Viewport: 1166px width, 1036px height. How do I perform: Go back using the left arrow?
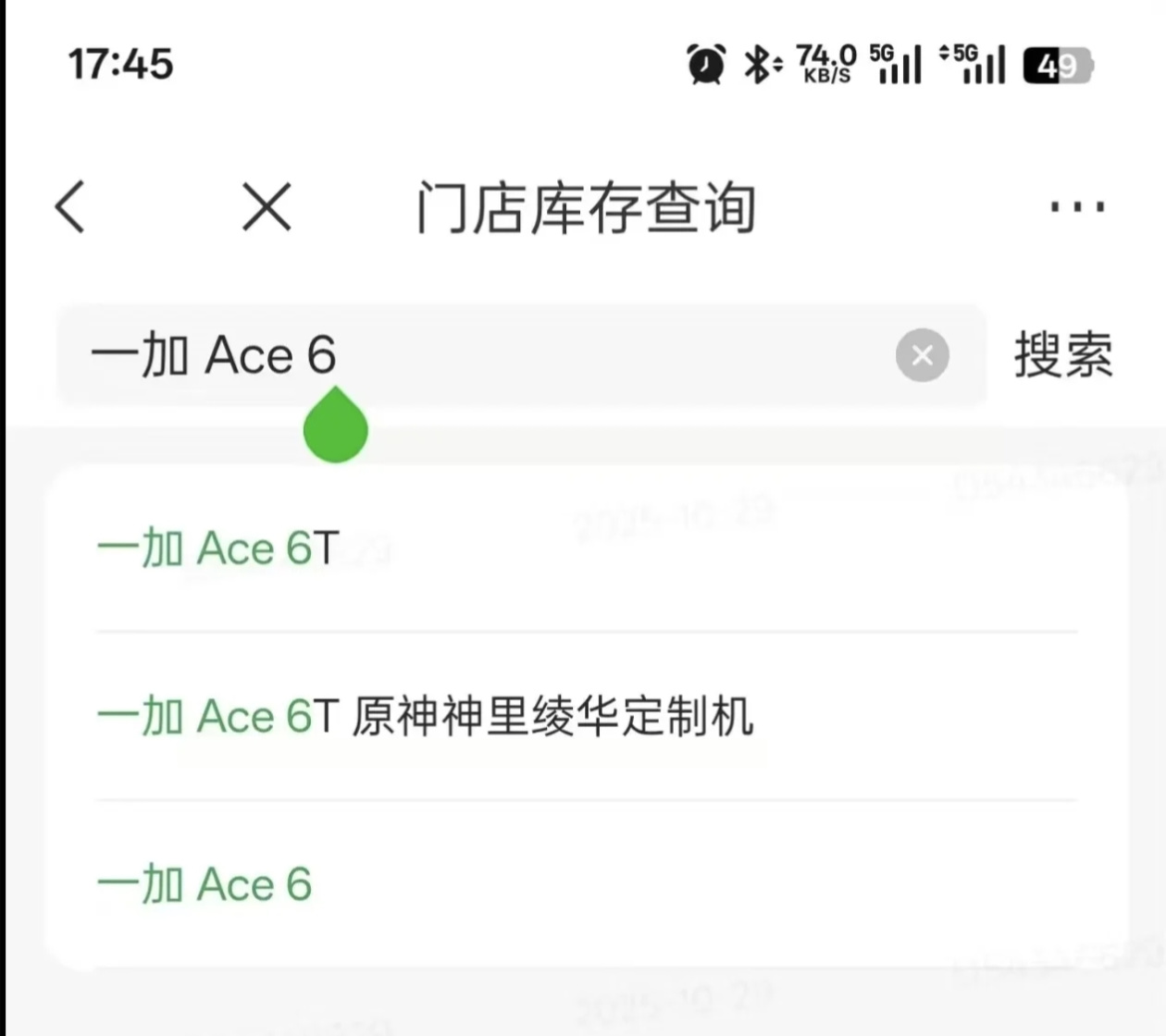click(x=70, y=206)
